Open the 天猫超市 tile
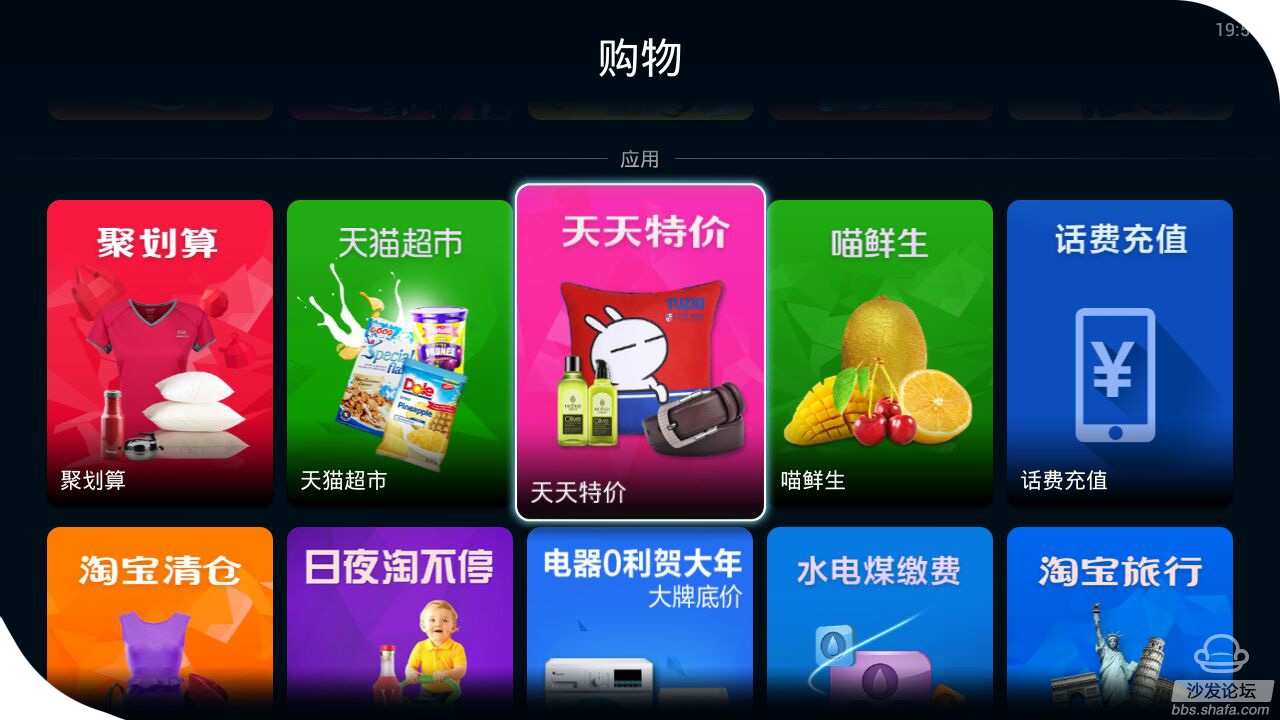Viewport: 1280px width, 720px height. click(400, 350)
